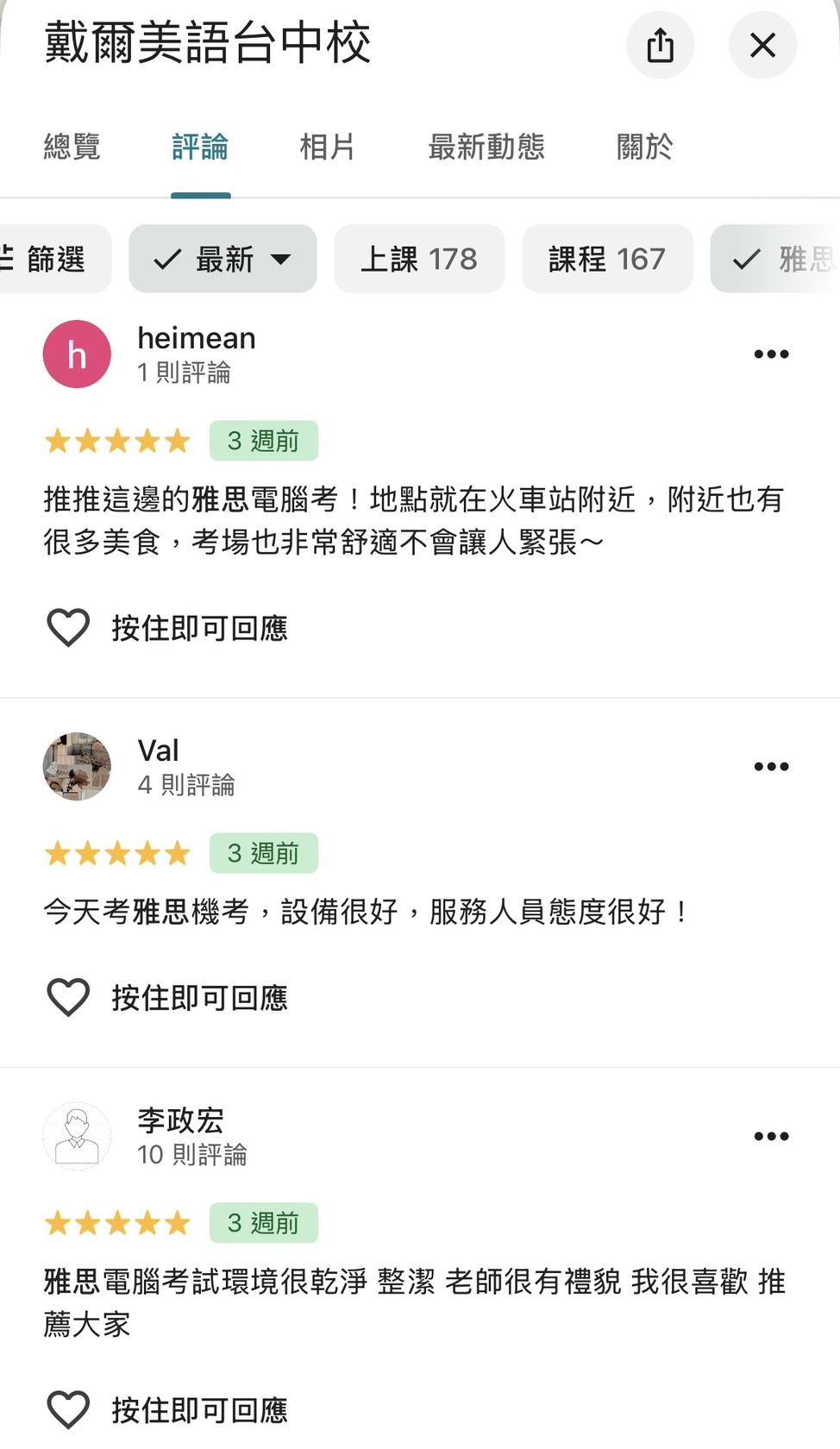Open the 篩選 filter options
This screenshot has width=840, height=1449.
coord(52,259)
